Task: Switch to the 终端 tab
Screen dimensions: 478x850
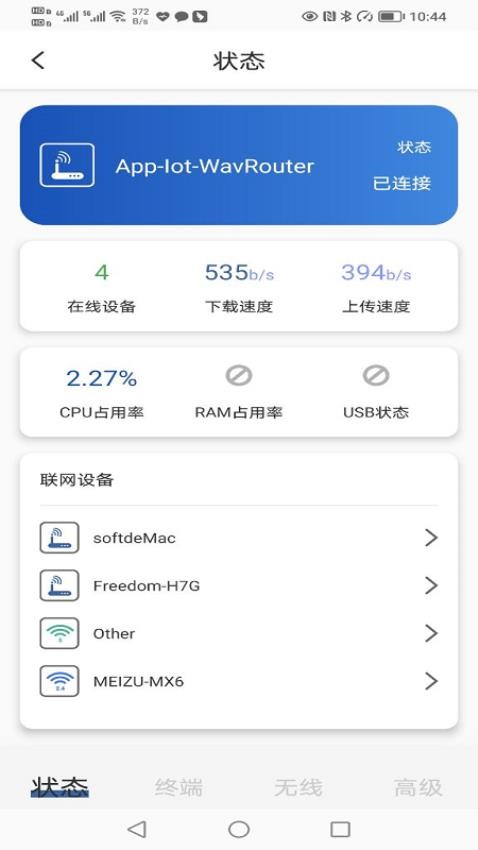Action: click(x=179, y=787)
